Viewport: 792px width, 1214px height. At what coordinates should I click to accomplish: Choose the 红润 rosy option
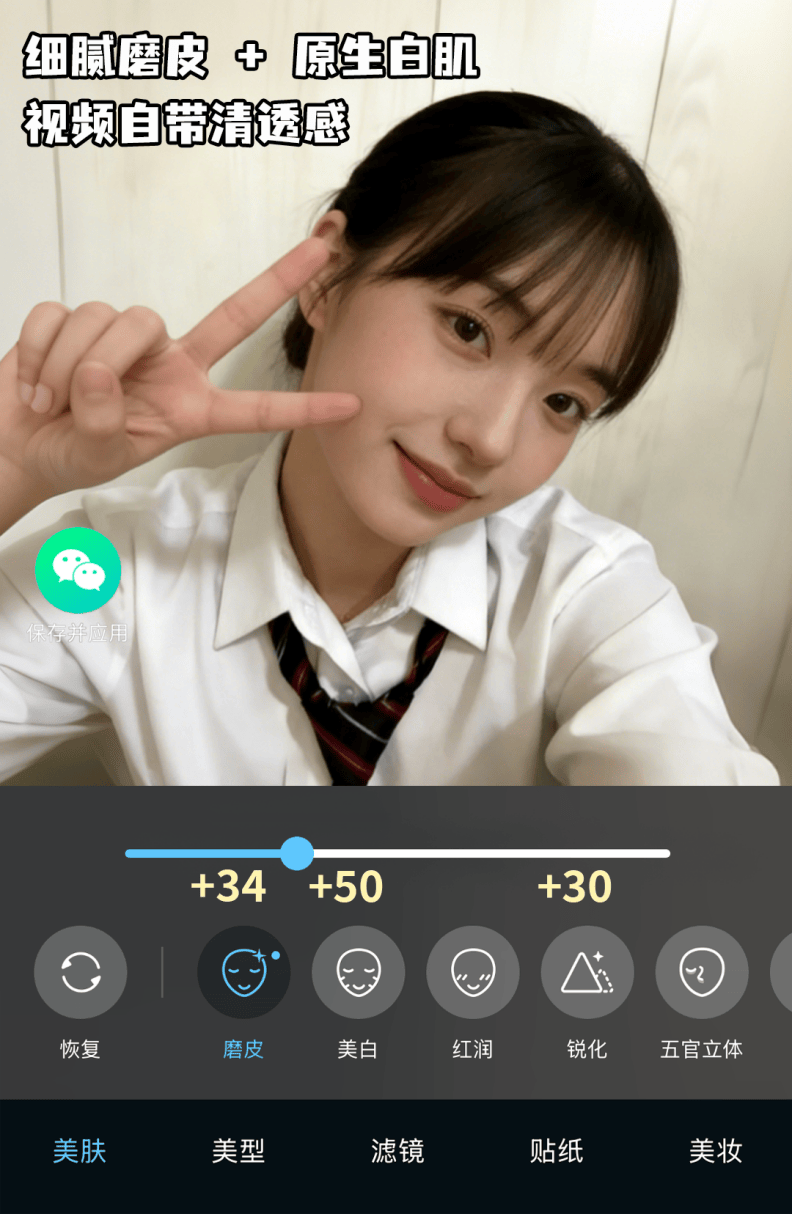tap(472, 972)
